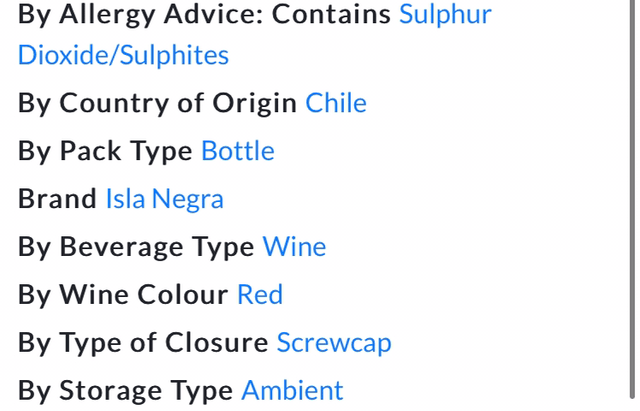
Task: Browse the Wine beverage type link
Action: [294, 247]
